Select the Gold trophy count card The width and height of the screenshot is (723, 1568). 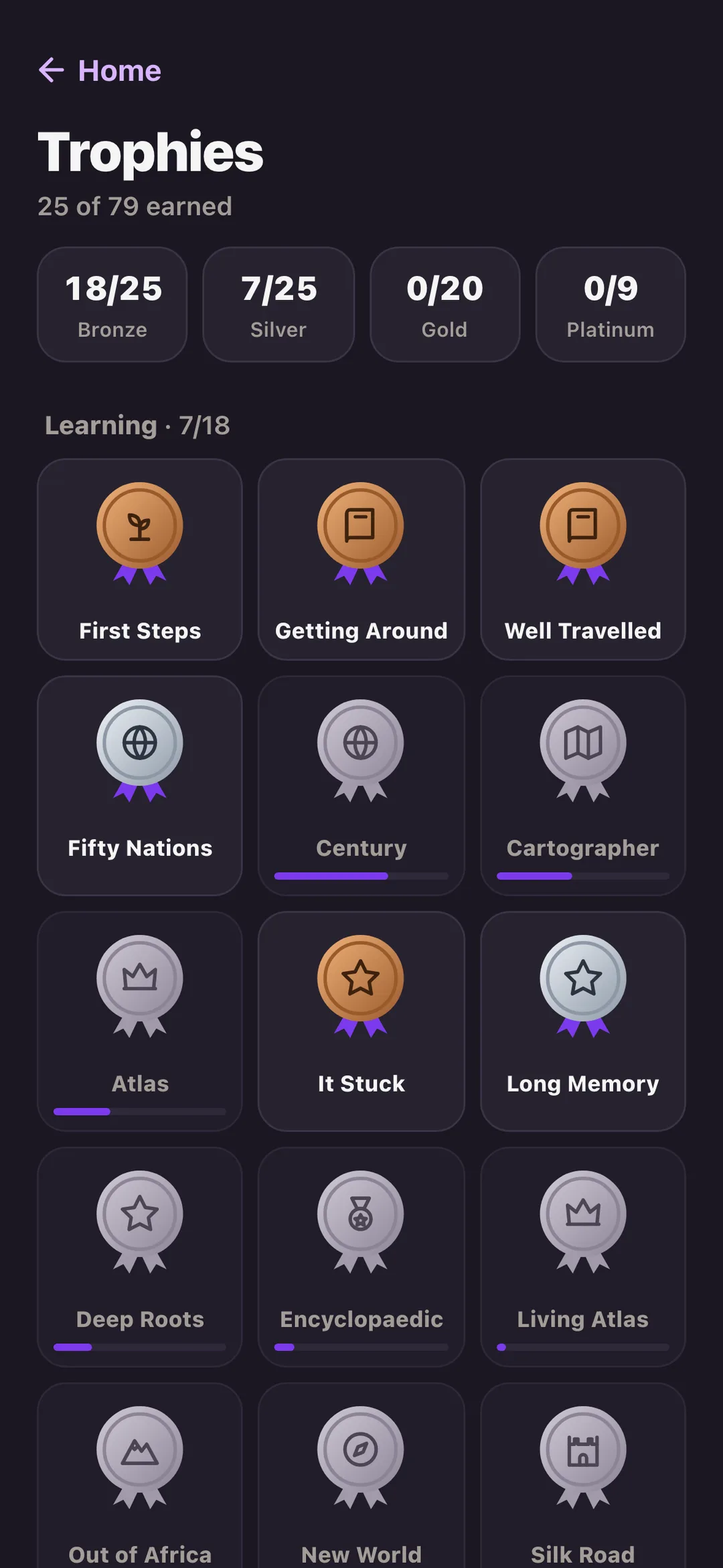[445, 305]
